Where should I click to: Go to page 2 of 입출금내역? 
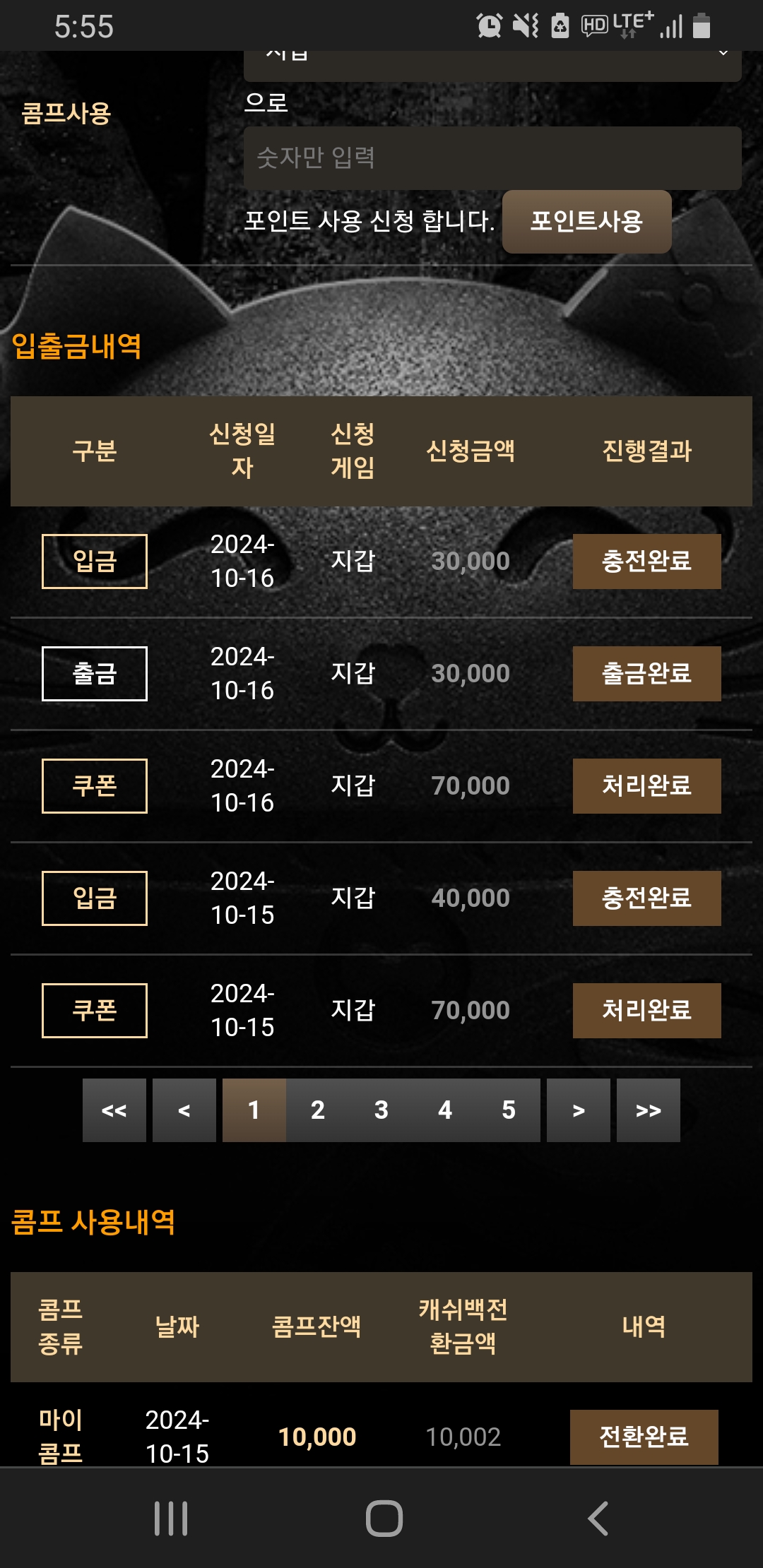[x=318, y=1110]
